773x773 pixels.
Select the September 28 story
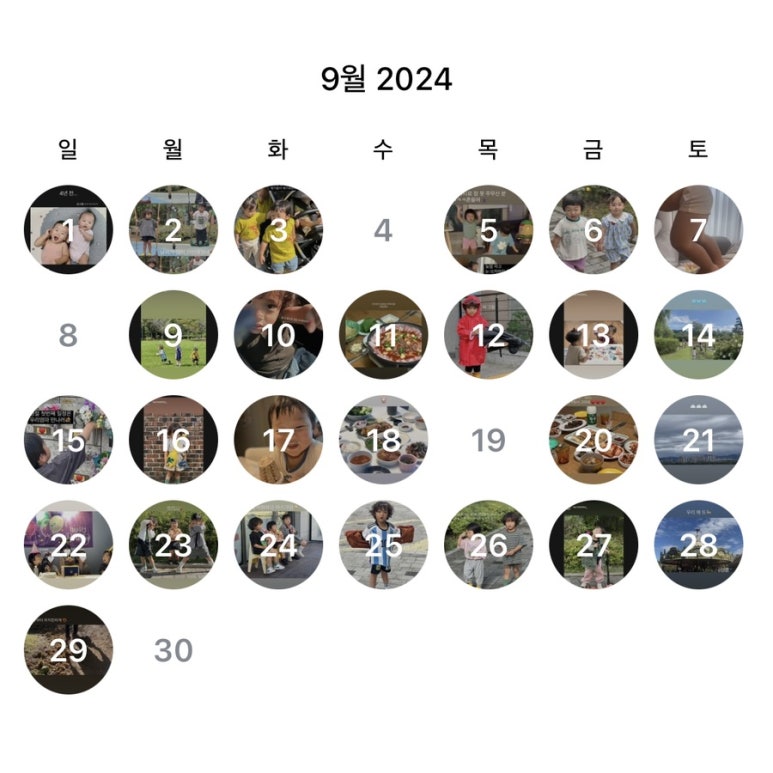click(698, 545)
